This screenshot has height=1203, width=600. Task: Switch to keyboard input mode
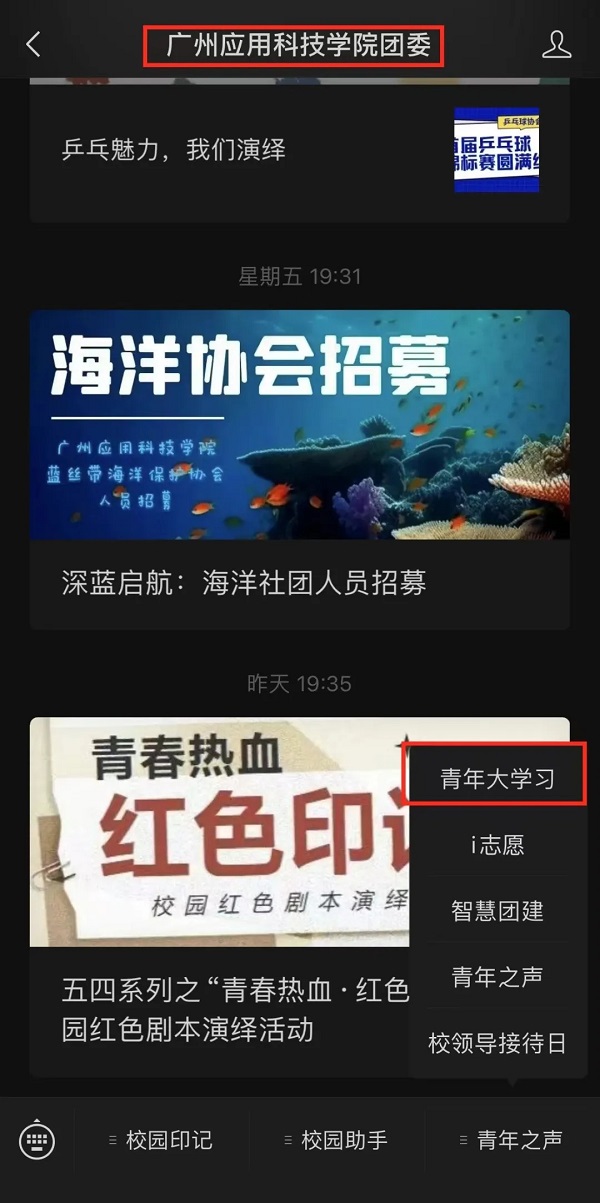pos(37,1140)
